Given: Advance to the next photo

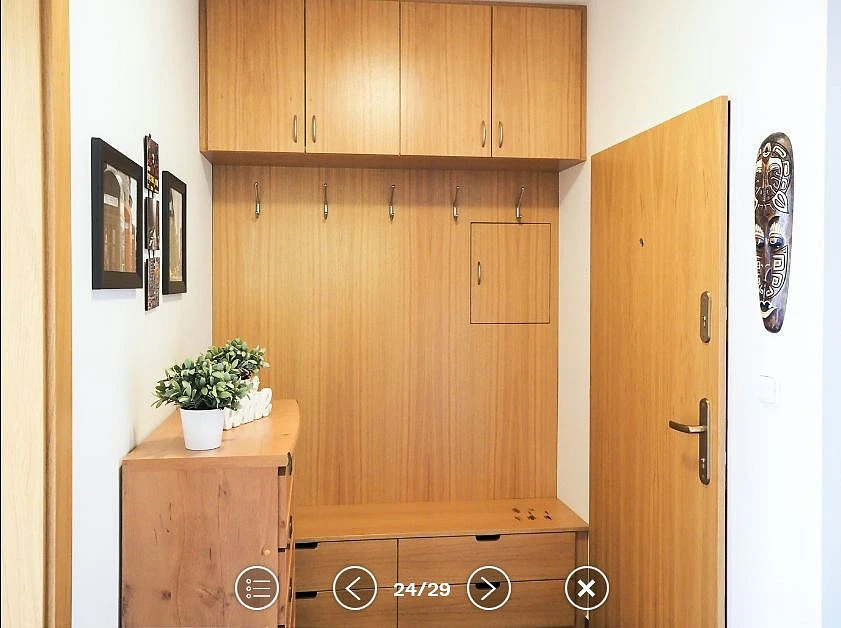Looking at the screenshot, I should click(489, 588).
